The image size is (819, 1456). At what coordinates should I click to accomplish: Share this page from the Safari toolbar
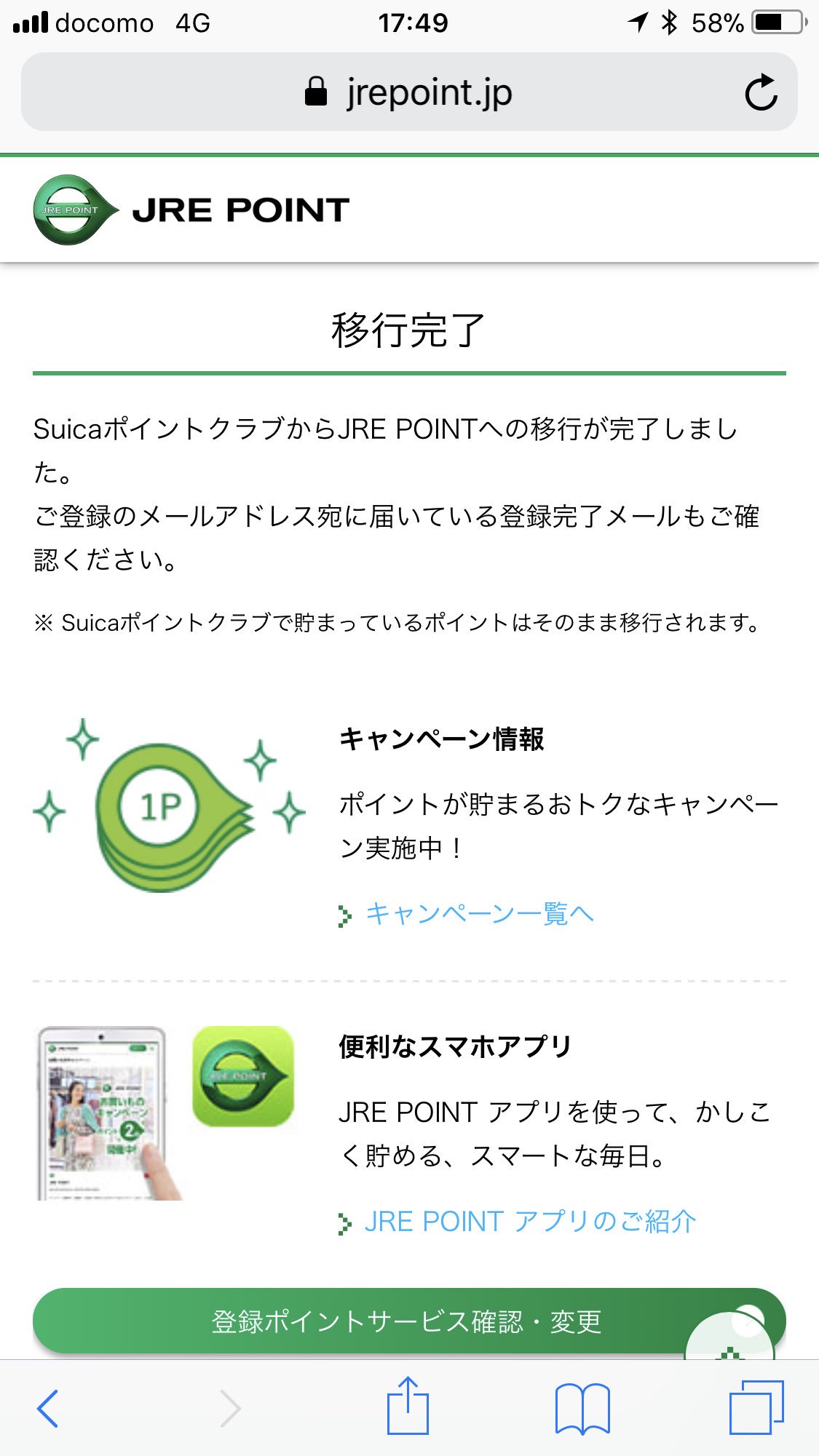[x=408, y=1406]
